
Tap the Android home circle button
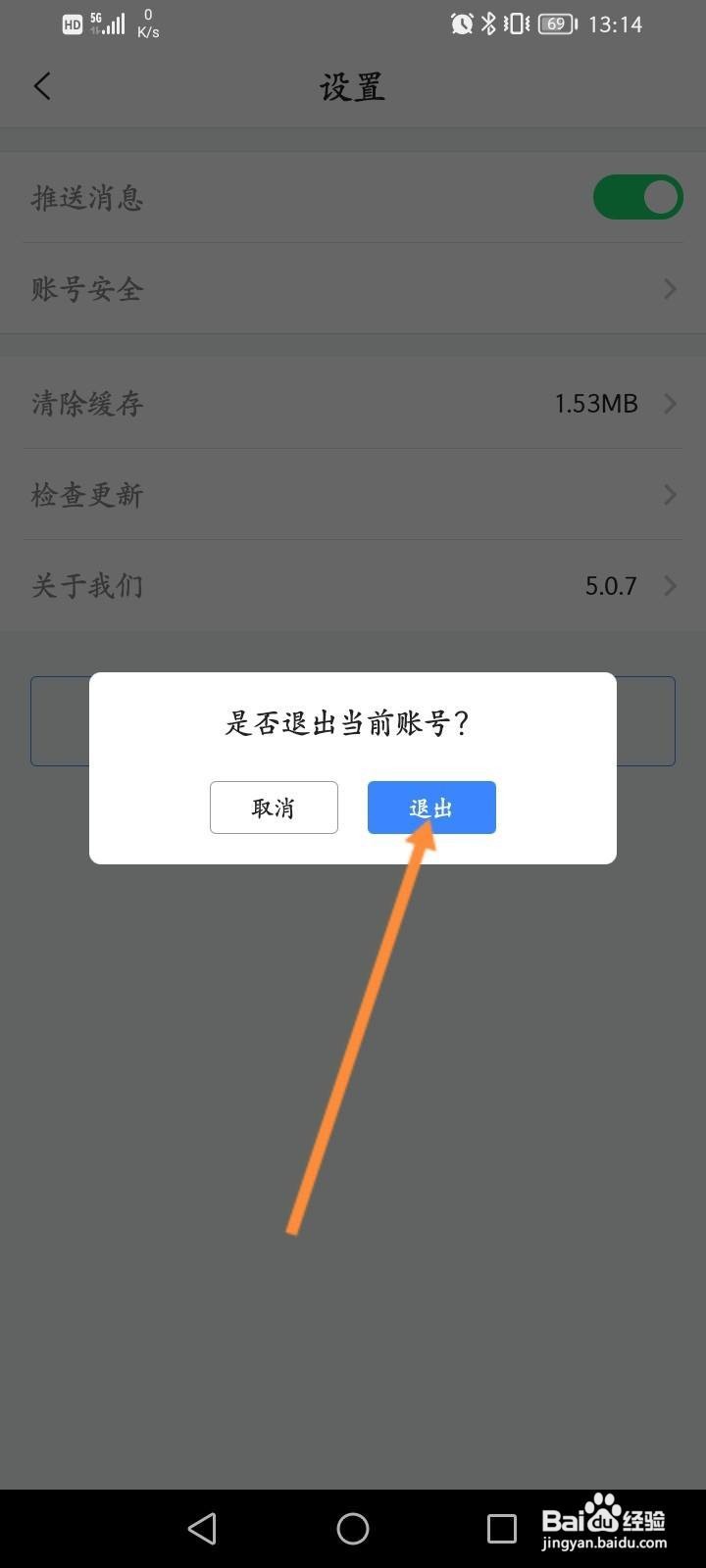(x=352, y=1528)
